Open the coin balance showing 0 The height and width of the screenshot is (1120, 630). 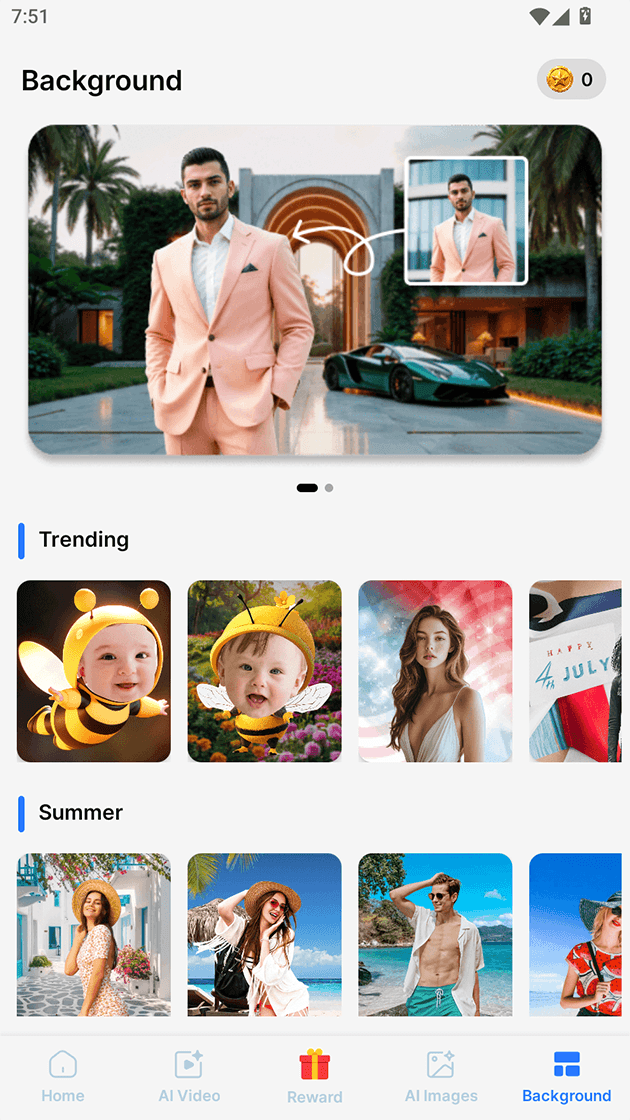tap(571, 79)
